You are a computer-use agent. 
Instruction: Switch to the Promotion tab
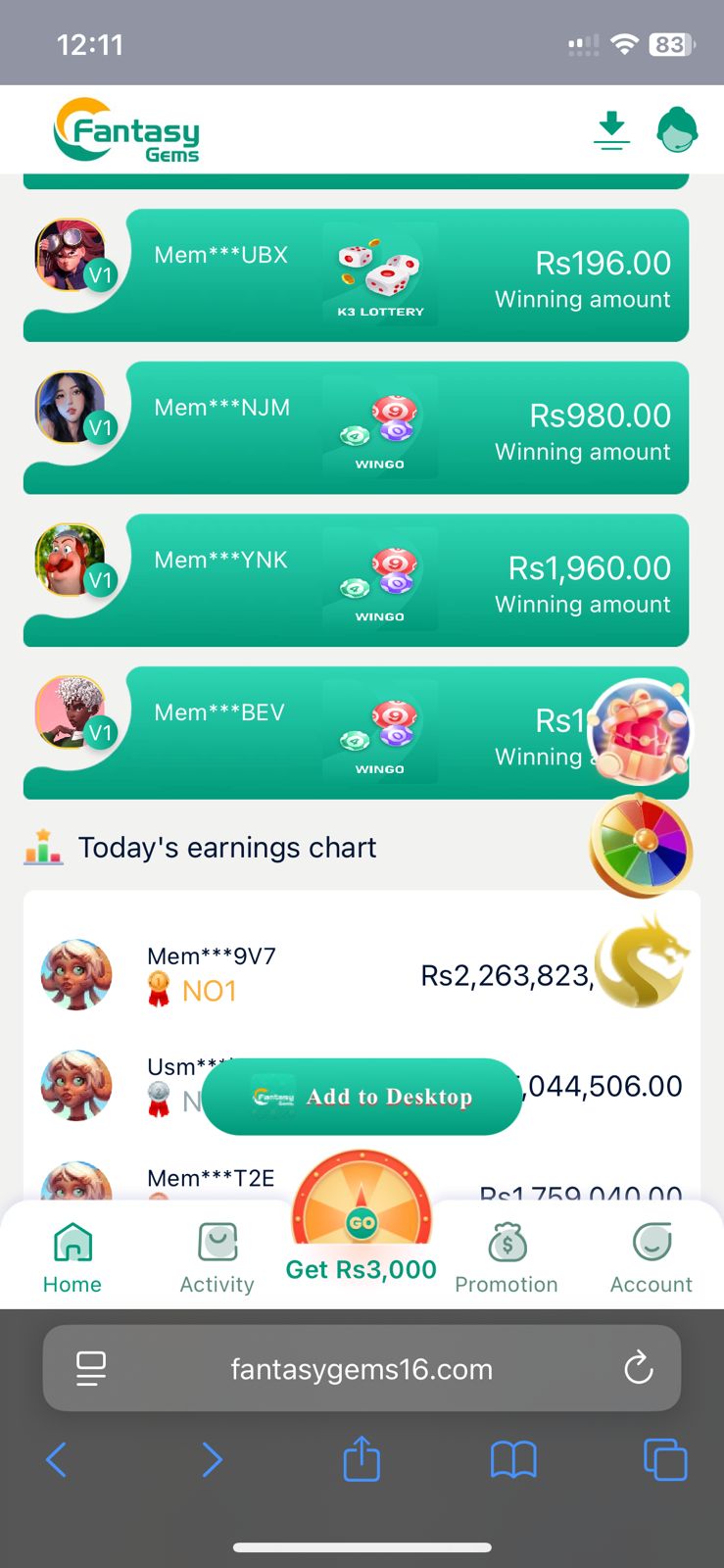tap(507, 1258)
